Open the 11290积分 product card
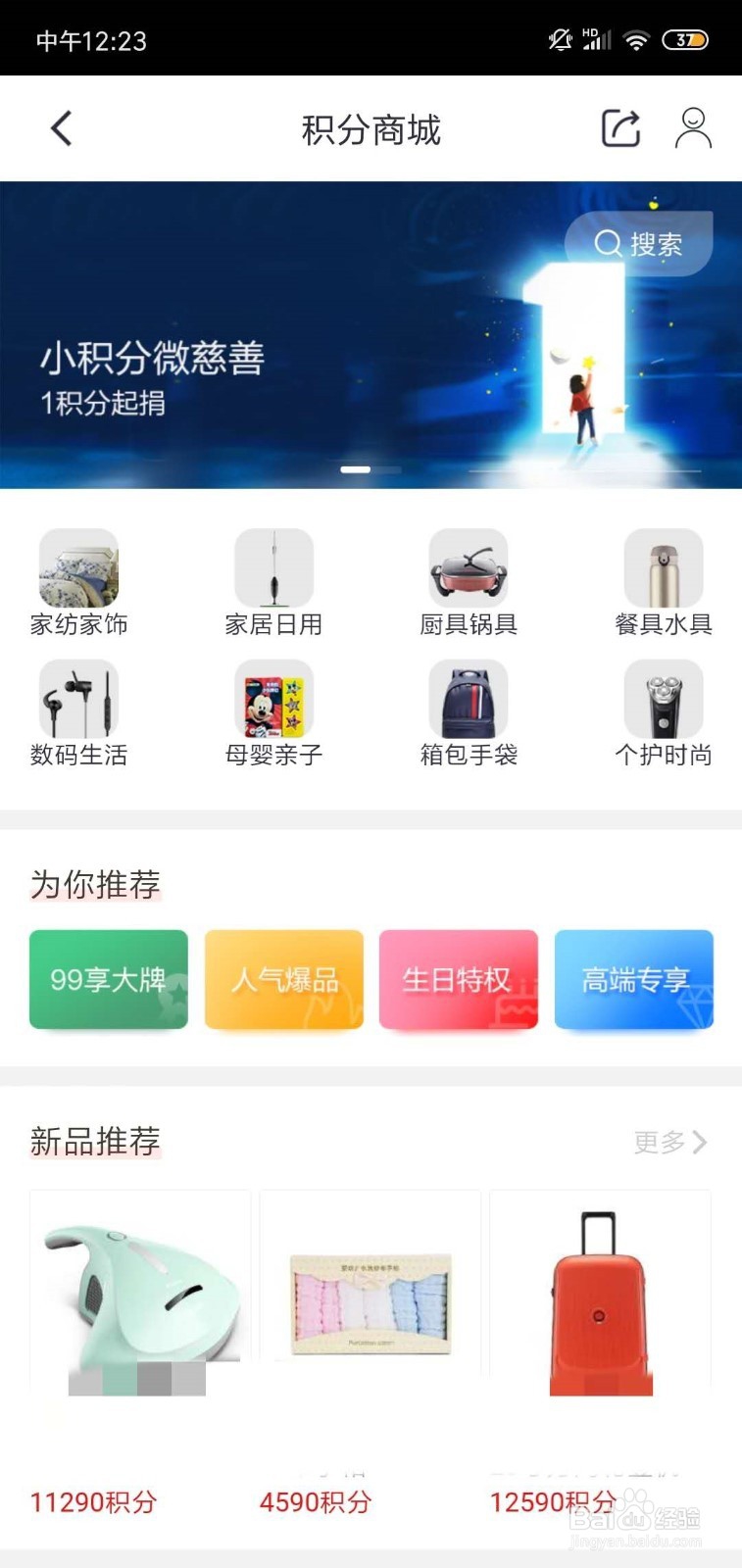The height and width of the screenshot is (1568, 742). (140, 1352)
